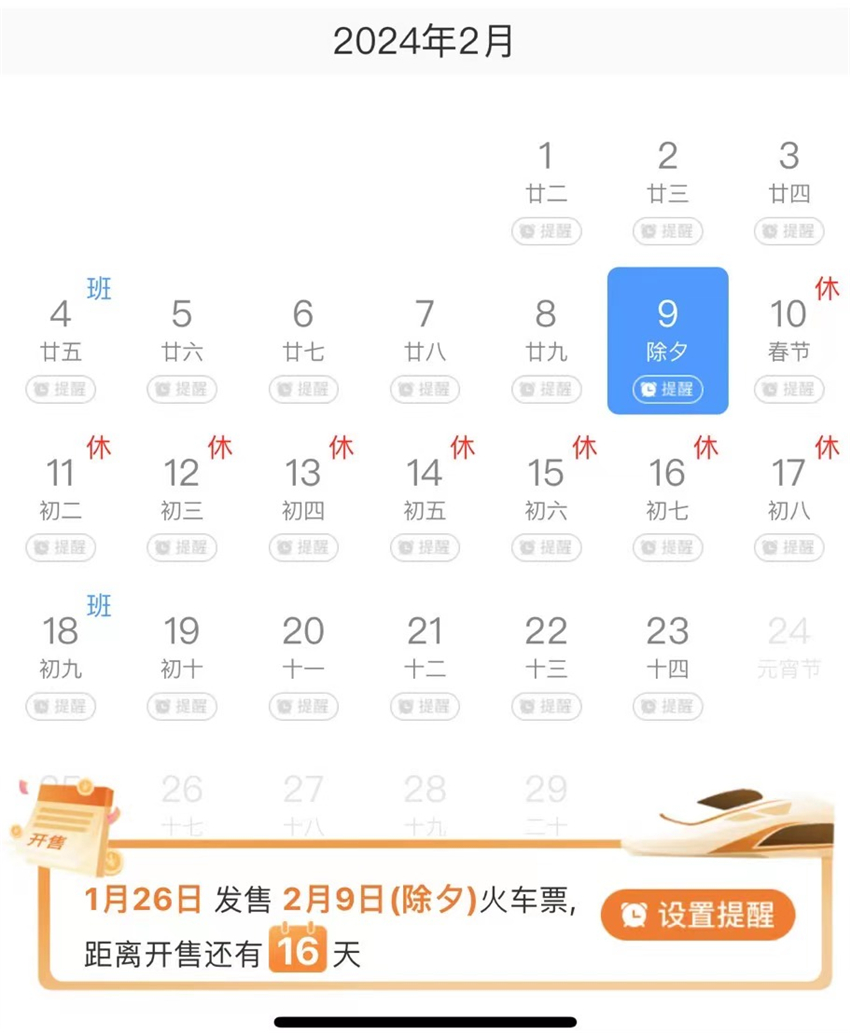The image size is (850, 1033).
Task: Choose February 15 初六 date
Action: click(546, 488)
